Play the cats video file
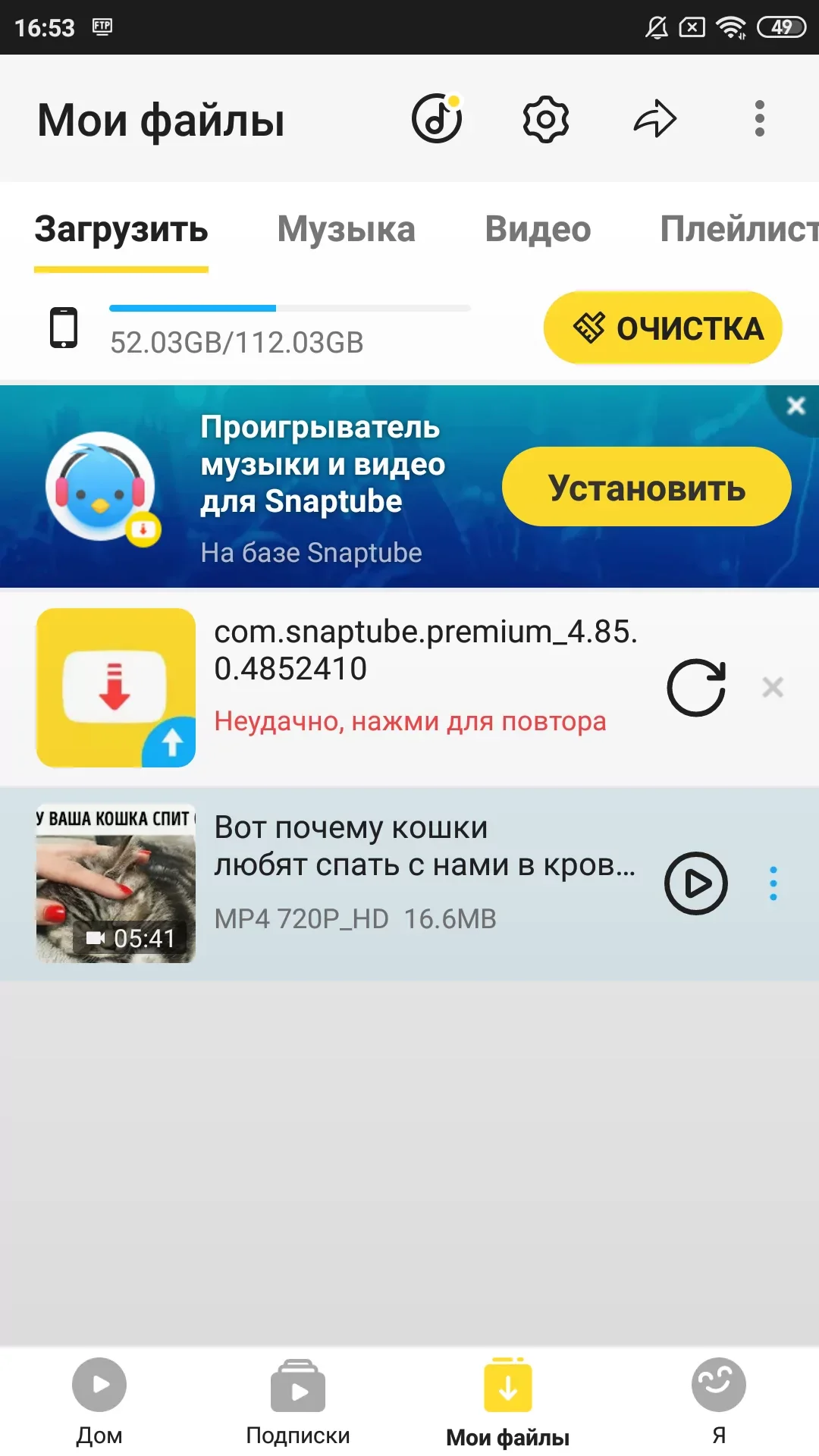The image size is (819, 1456). click(696, 883)
